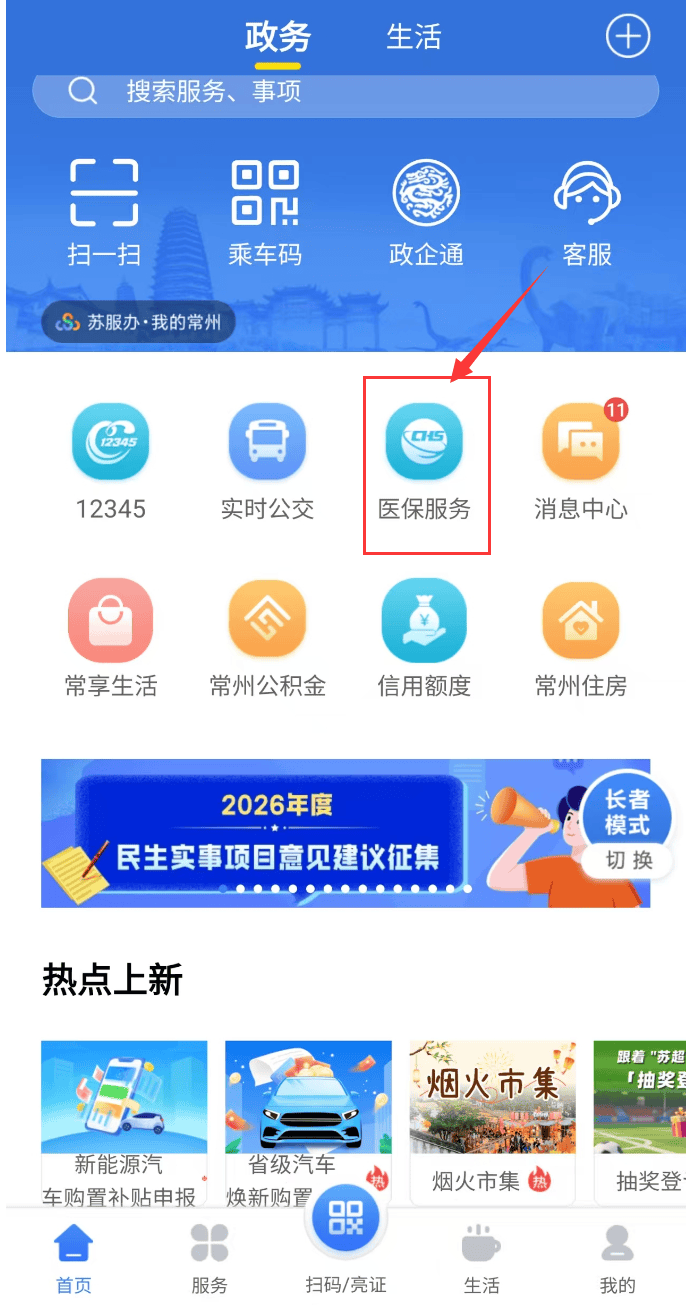The image size is (687, 1314).
Task: Open 扫一扫 scanner
Action: click(x=104, y=211)
